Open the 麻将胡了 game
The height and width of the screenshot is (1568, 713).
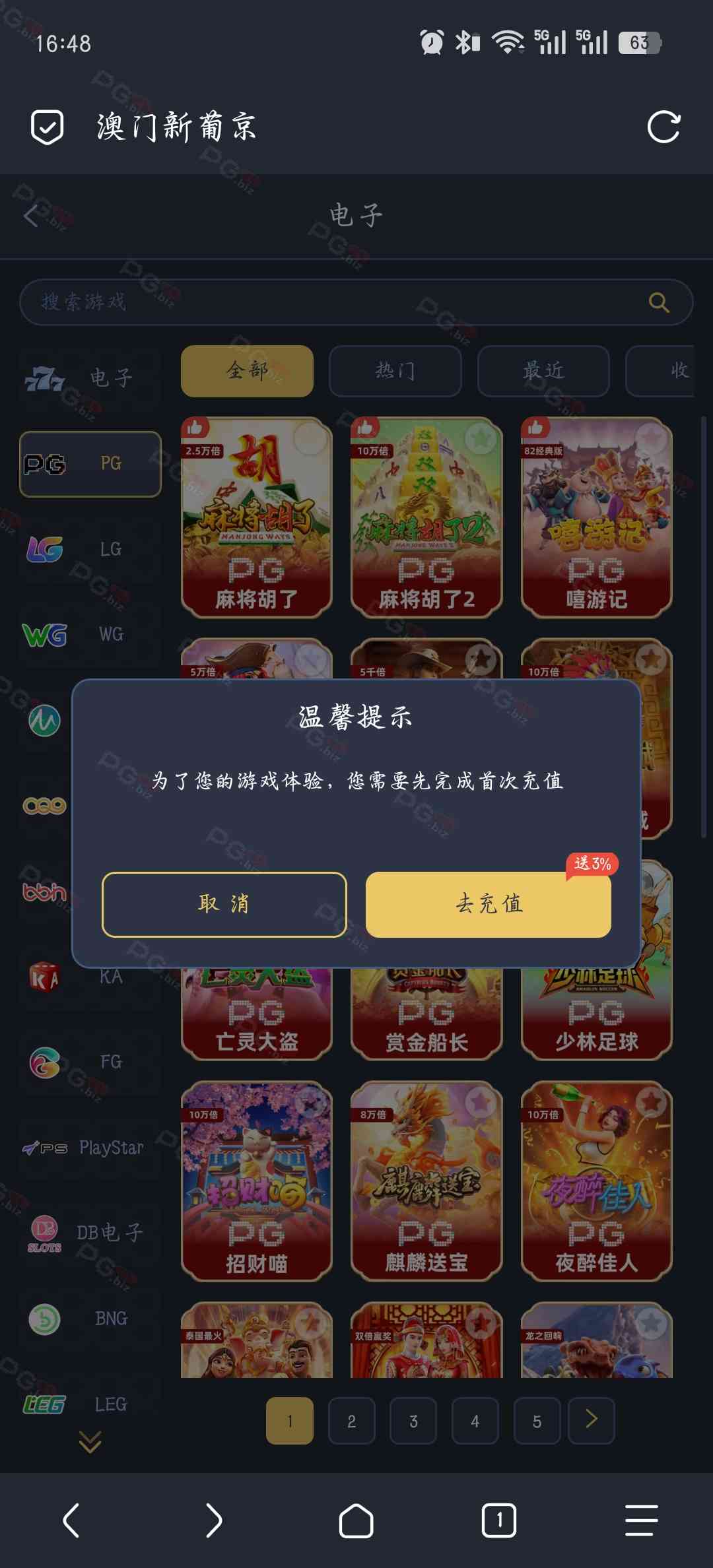tap(256, 518)
